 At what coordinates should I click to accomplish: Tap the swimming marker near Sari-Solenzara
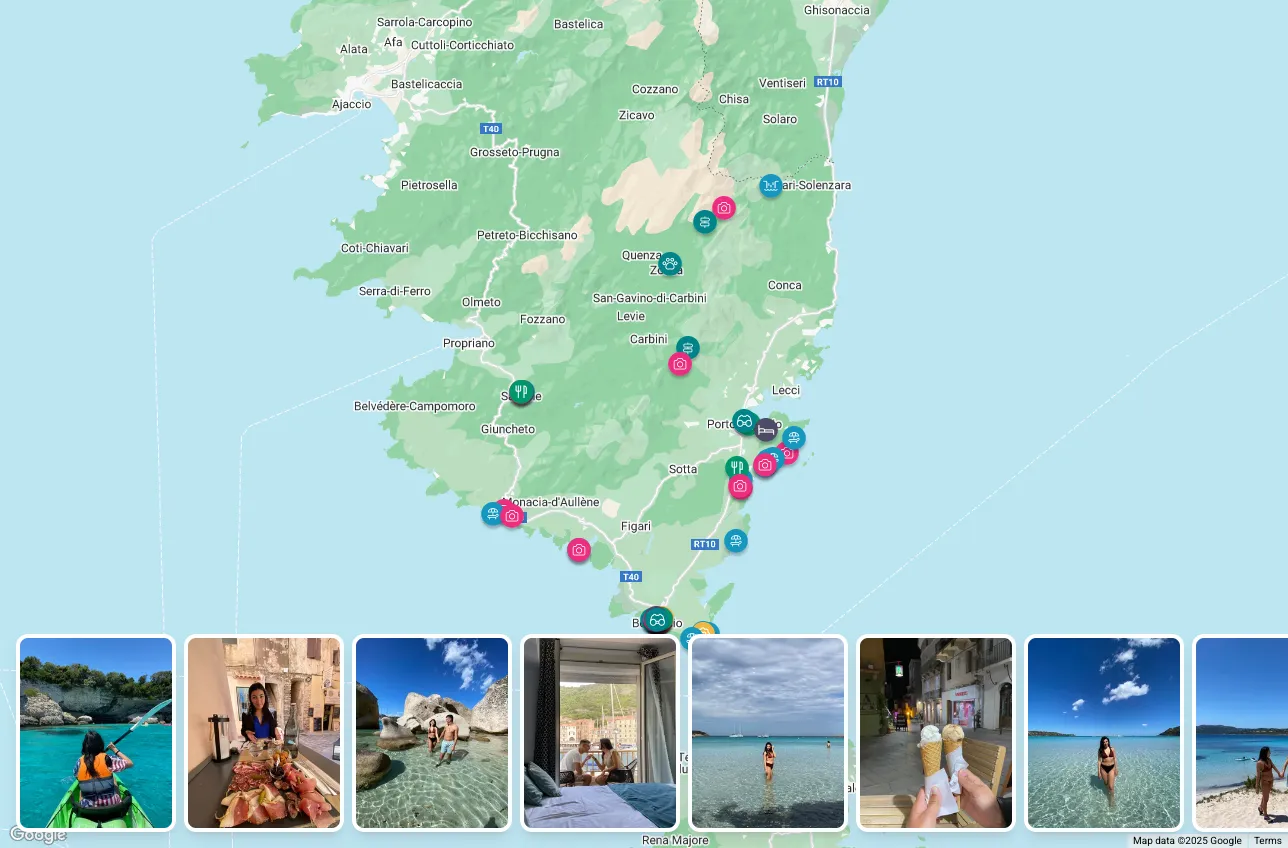coord(770,186)
